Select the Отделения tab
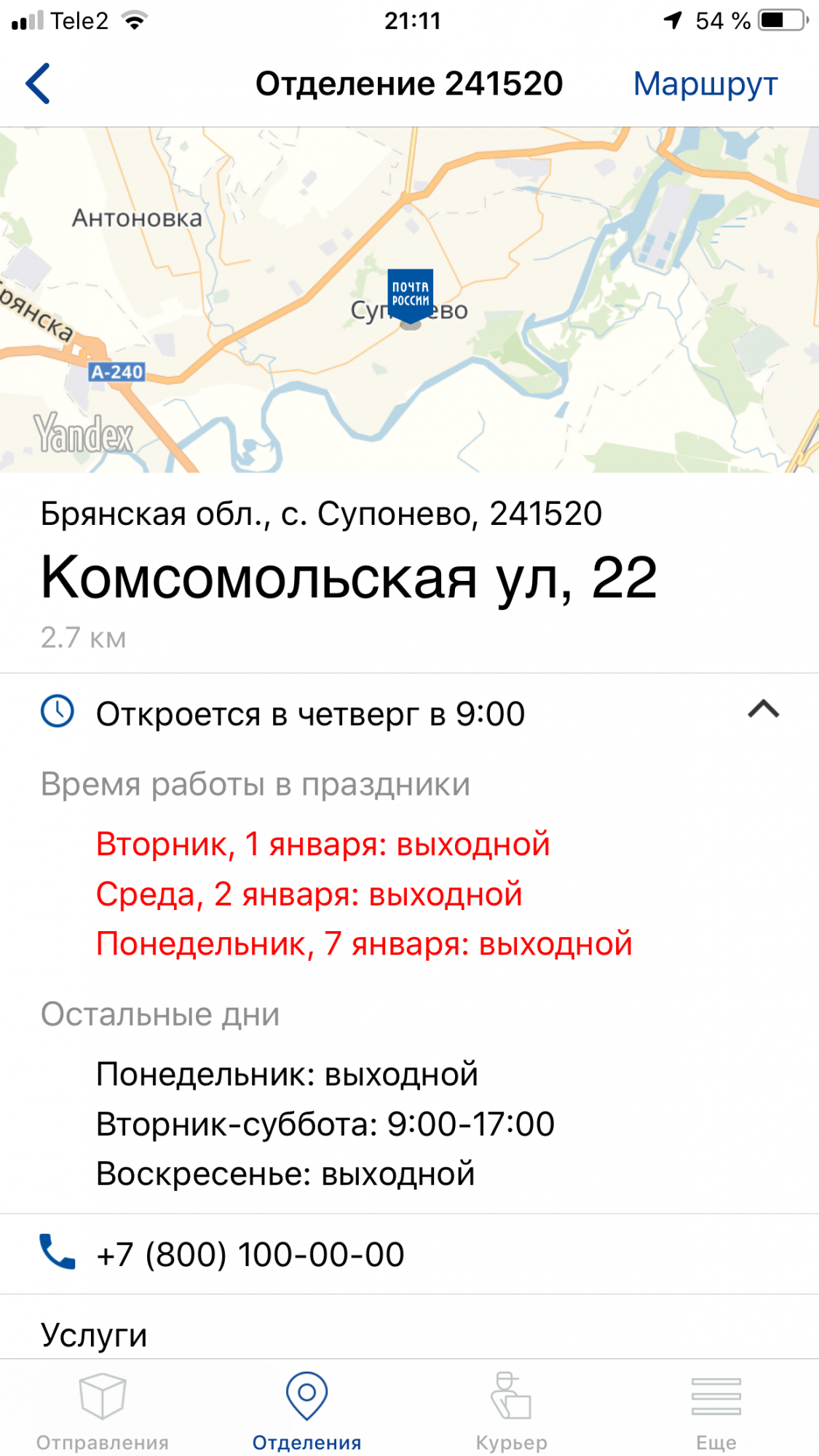This screenshot has width=819, height=1456. point(306,1411)
